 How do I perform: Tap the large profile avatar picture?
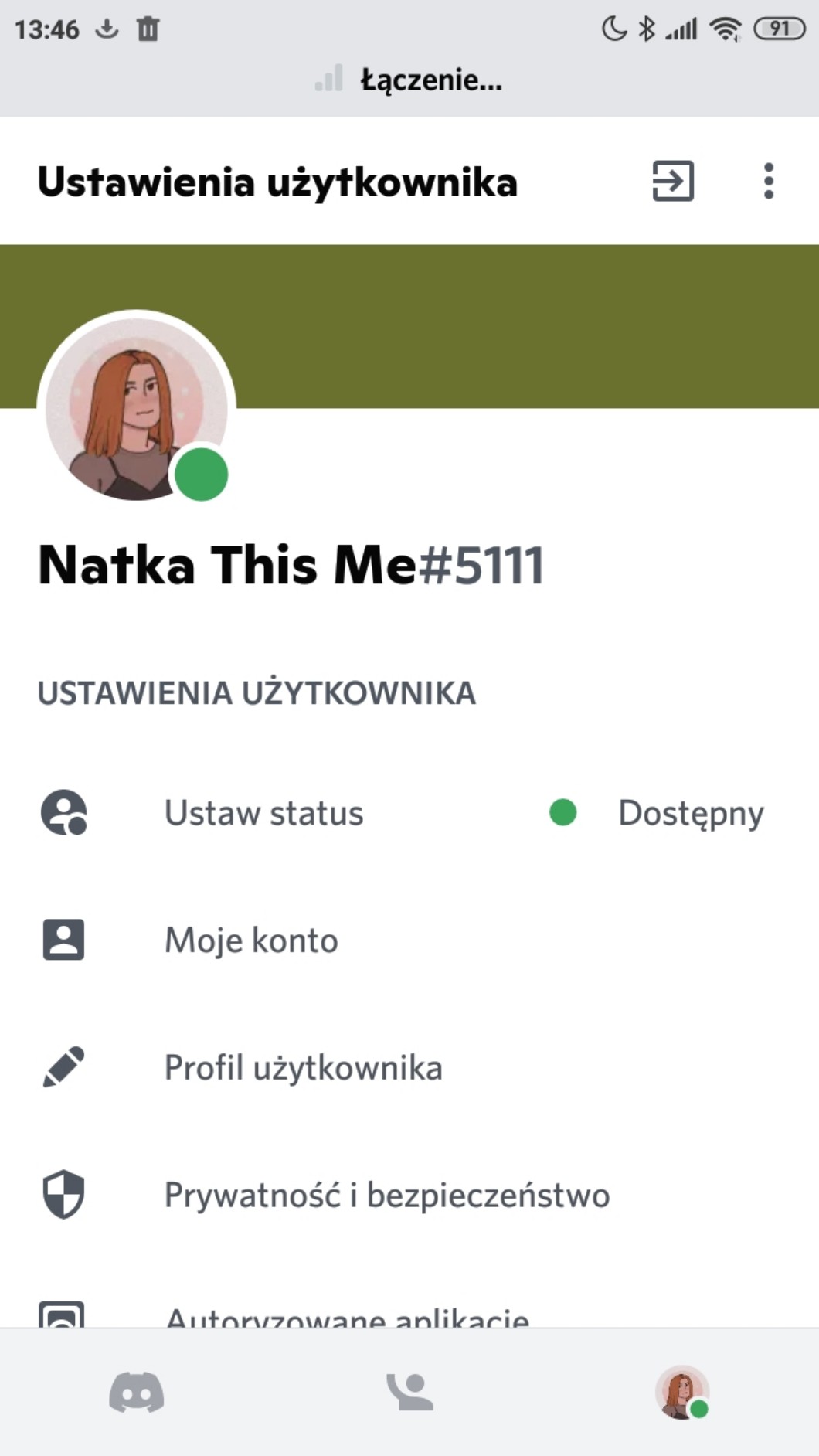click(x=137, y=407)
